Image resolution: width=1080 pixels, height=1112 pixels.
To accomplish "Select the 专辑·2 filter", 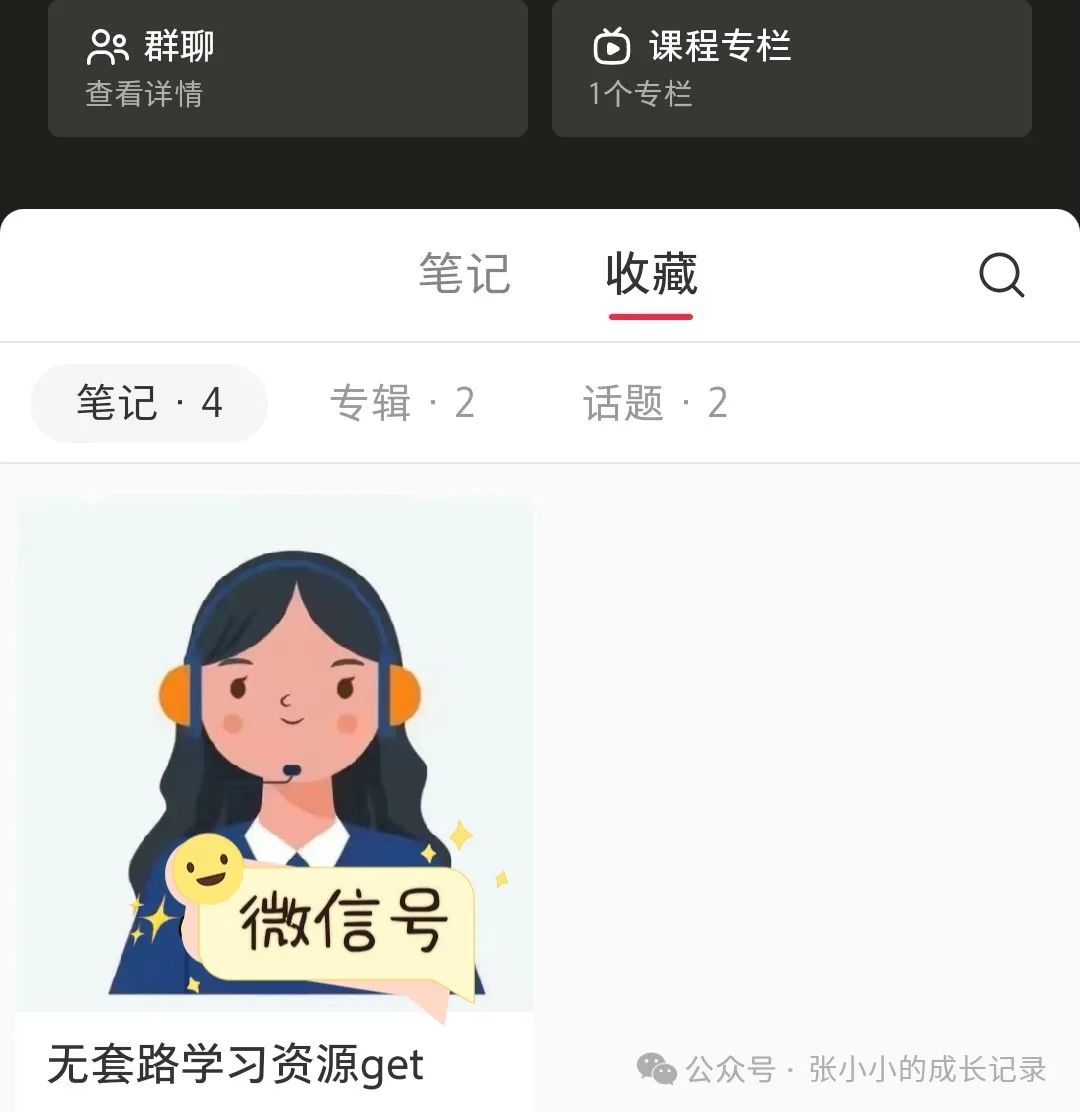I will coord(402,402).
